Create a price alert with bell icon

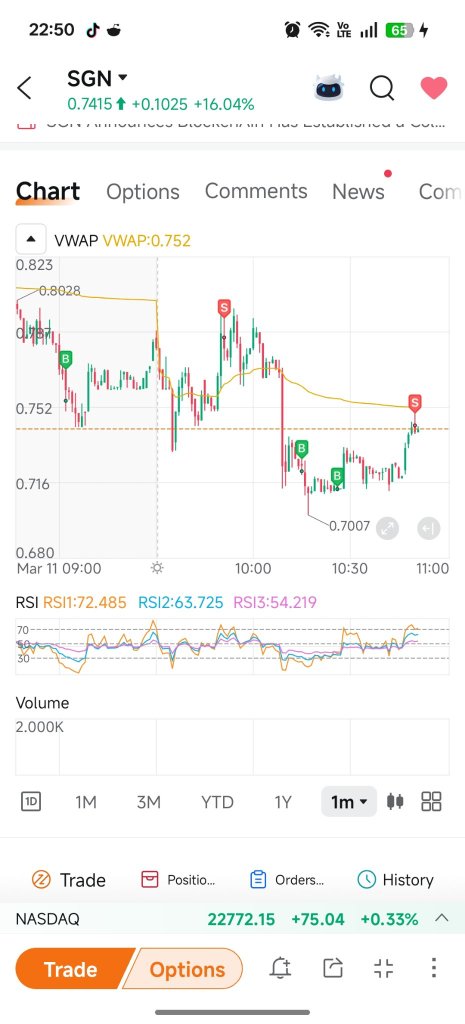280,968
